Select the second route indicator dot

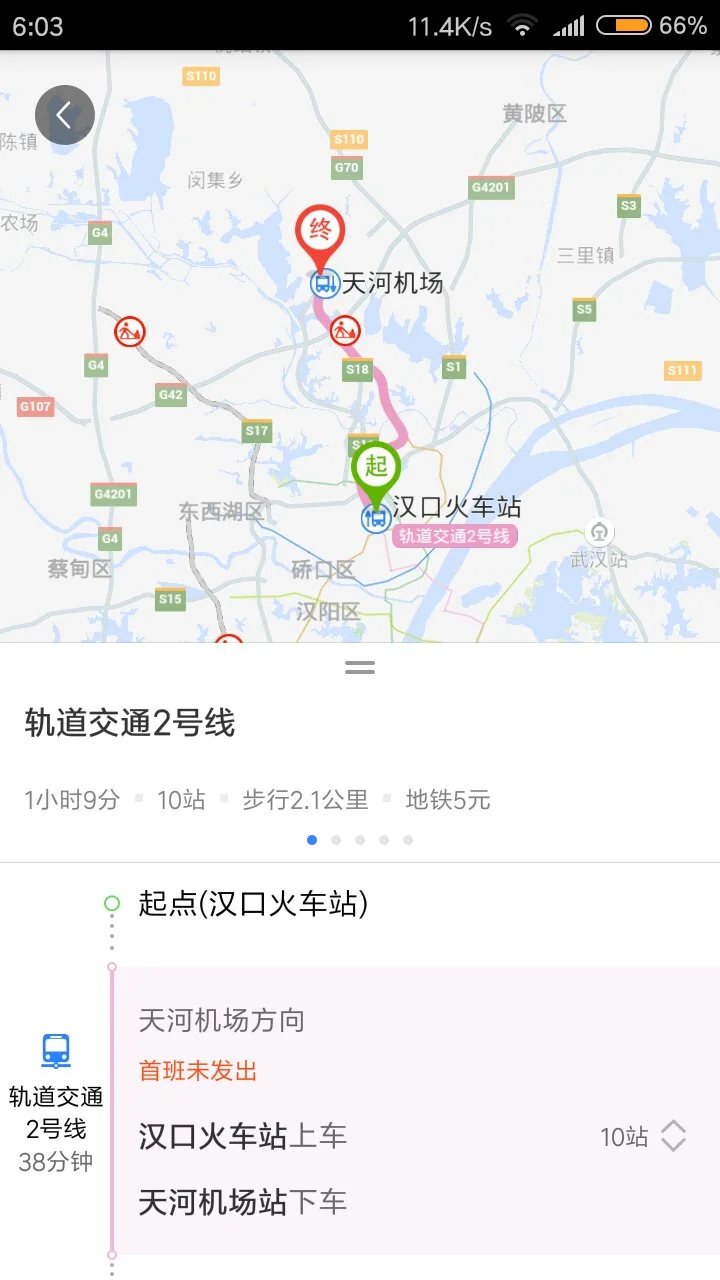pyautogui.click(x=336, y=840)
